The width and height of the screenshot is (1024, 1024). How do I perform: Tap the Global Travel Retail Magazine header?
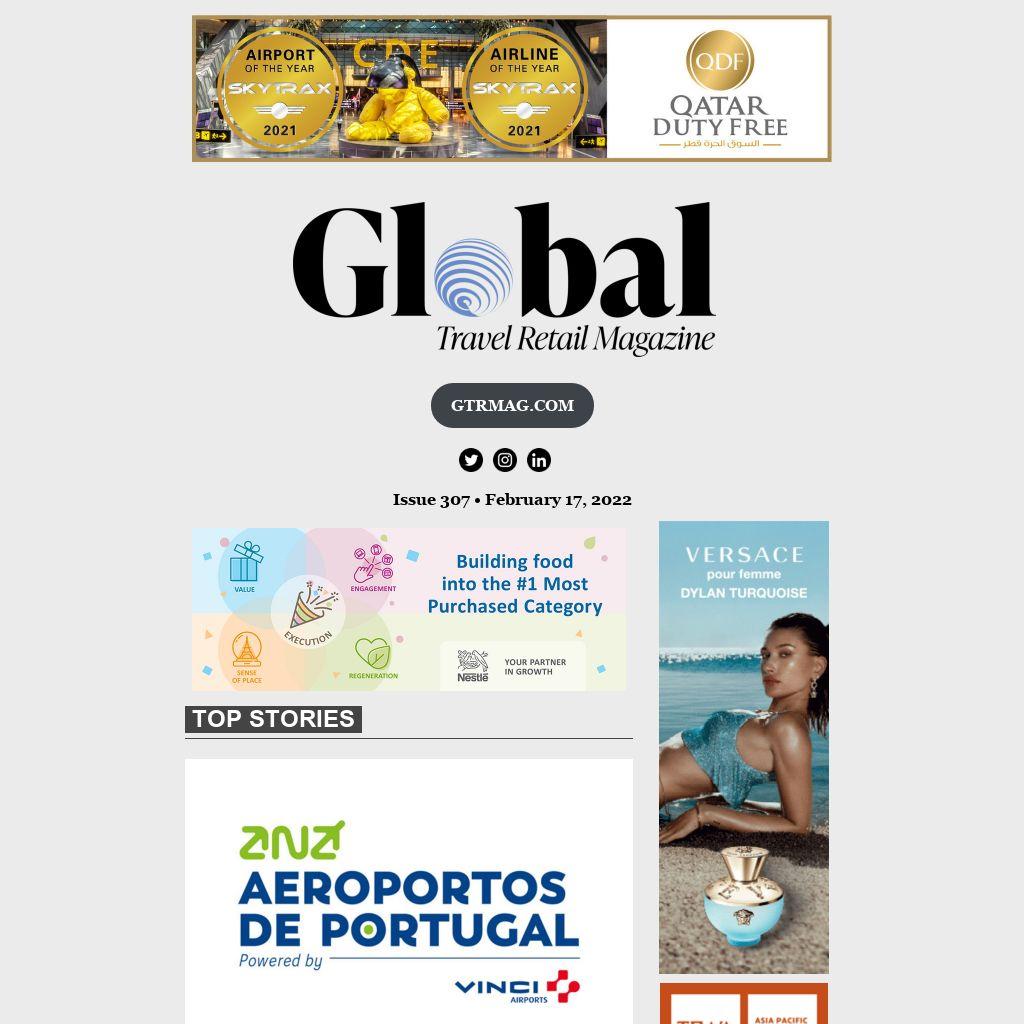point(505,278)
